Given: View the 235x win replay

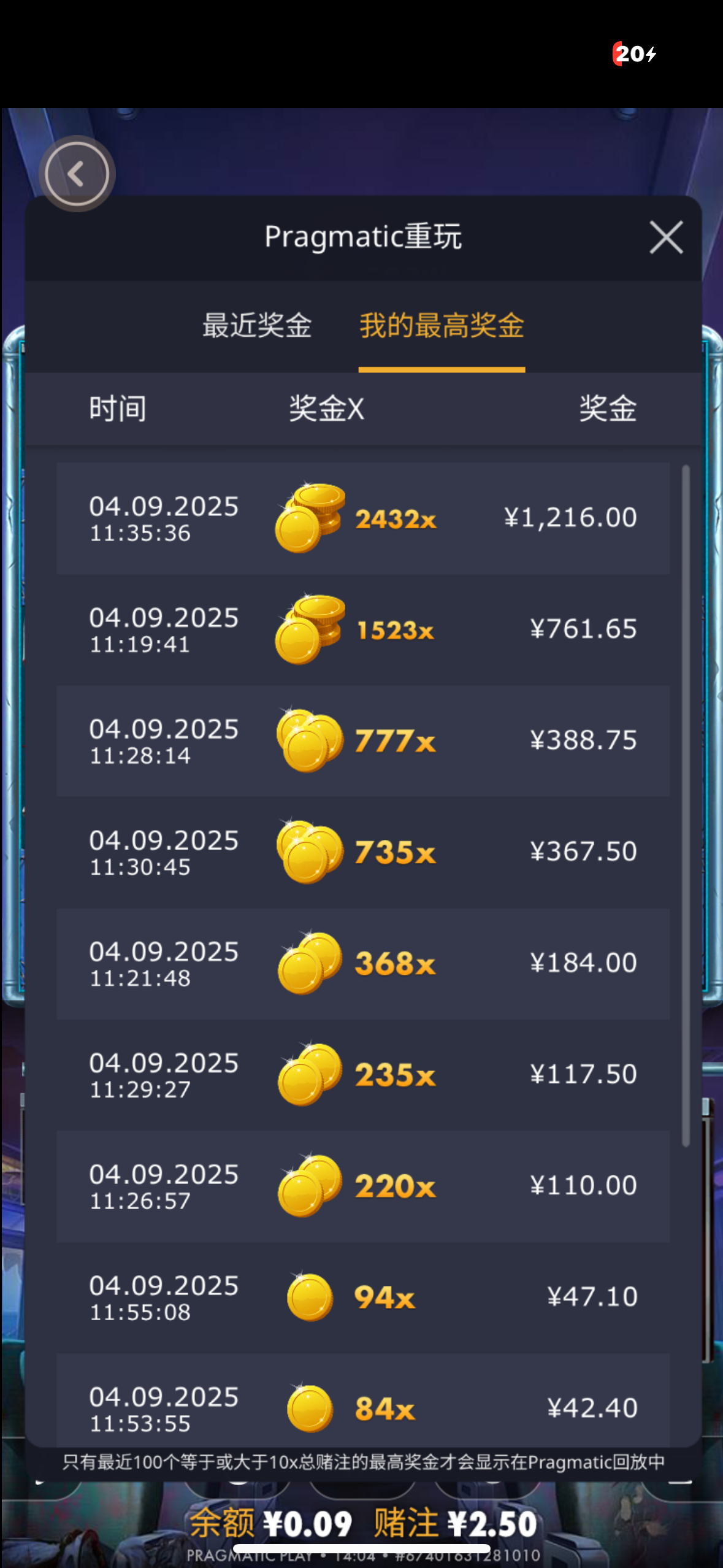Looking at the screenshot, I should [x=363, y=1075].
